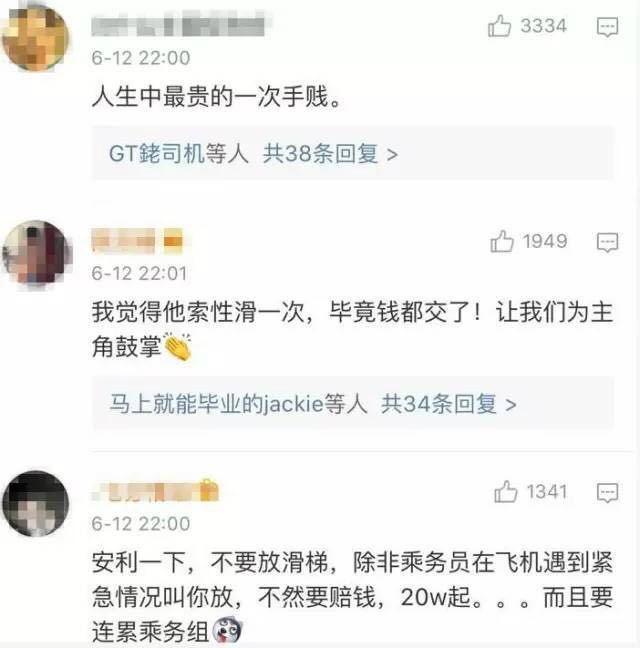Reply to the comment with 1341 likes
Viewport: 640px width, 648px height.
coord(607,492)
